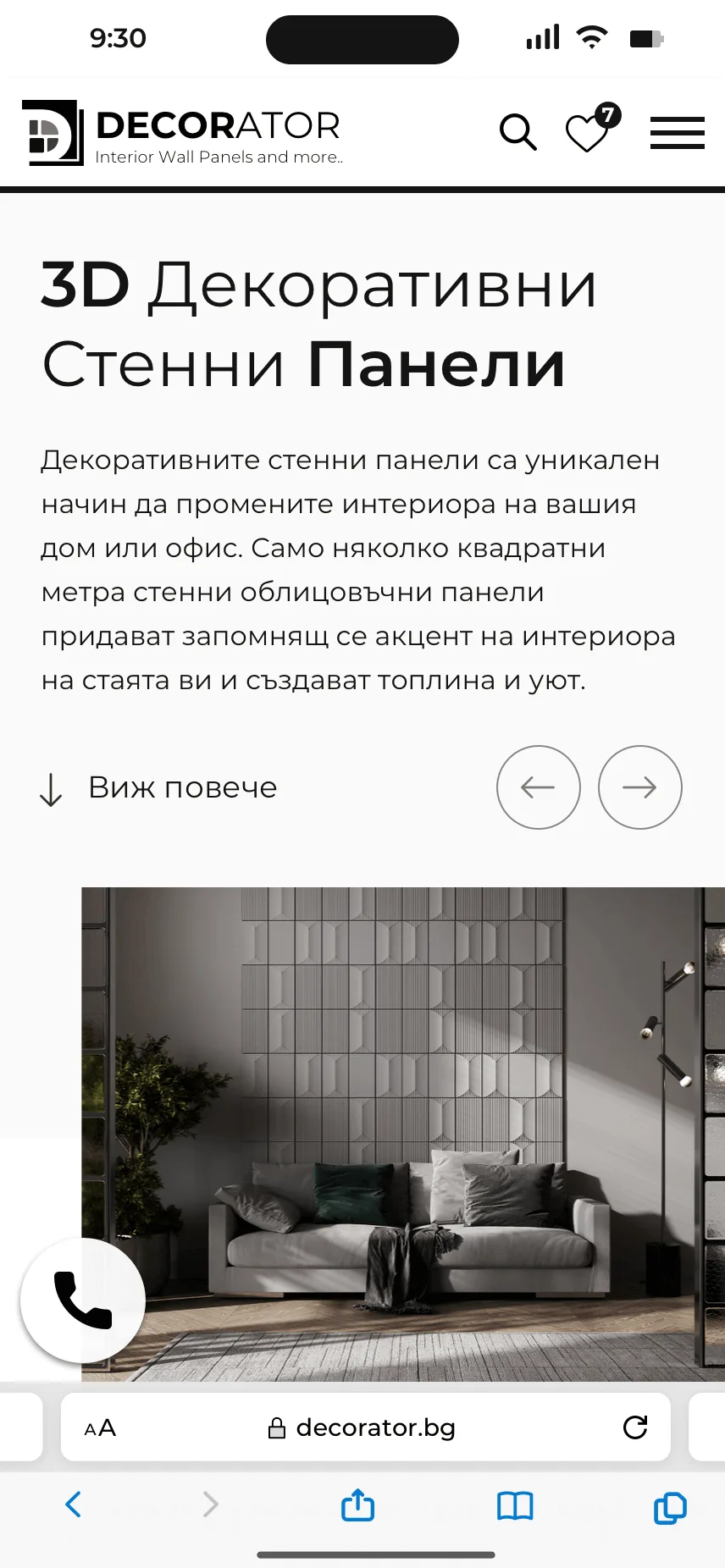
Task: Reload the page
Action: click(x=635, y=1428)
